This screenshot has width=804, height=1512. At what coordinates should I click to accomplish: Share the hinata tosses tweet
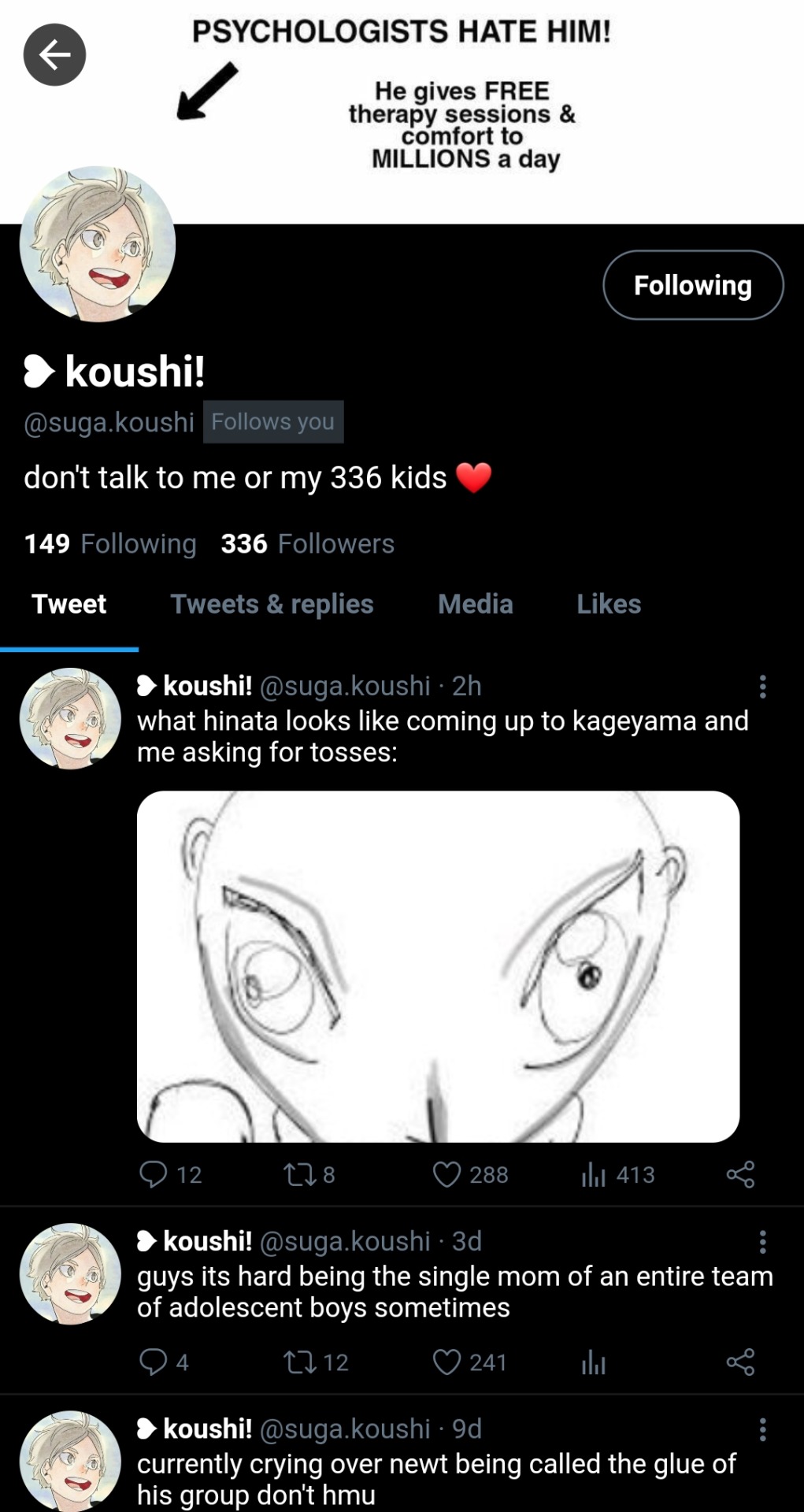click(x=740, y=1174)
